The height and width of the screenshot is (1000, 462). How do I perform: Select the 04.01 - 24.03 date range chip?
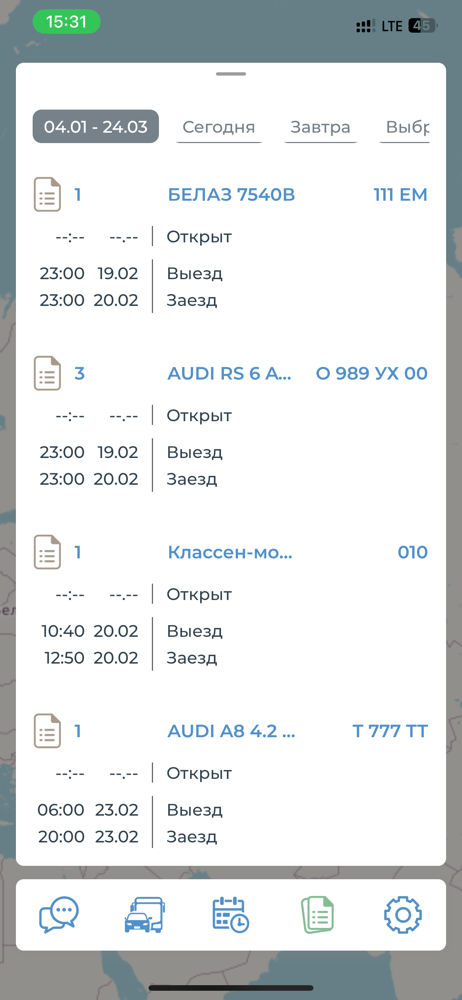coord(96,126)
